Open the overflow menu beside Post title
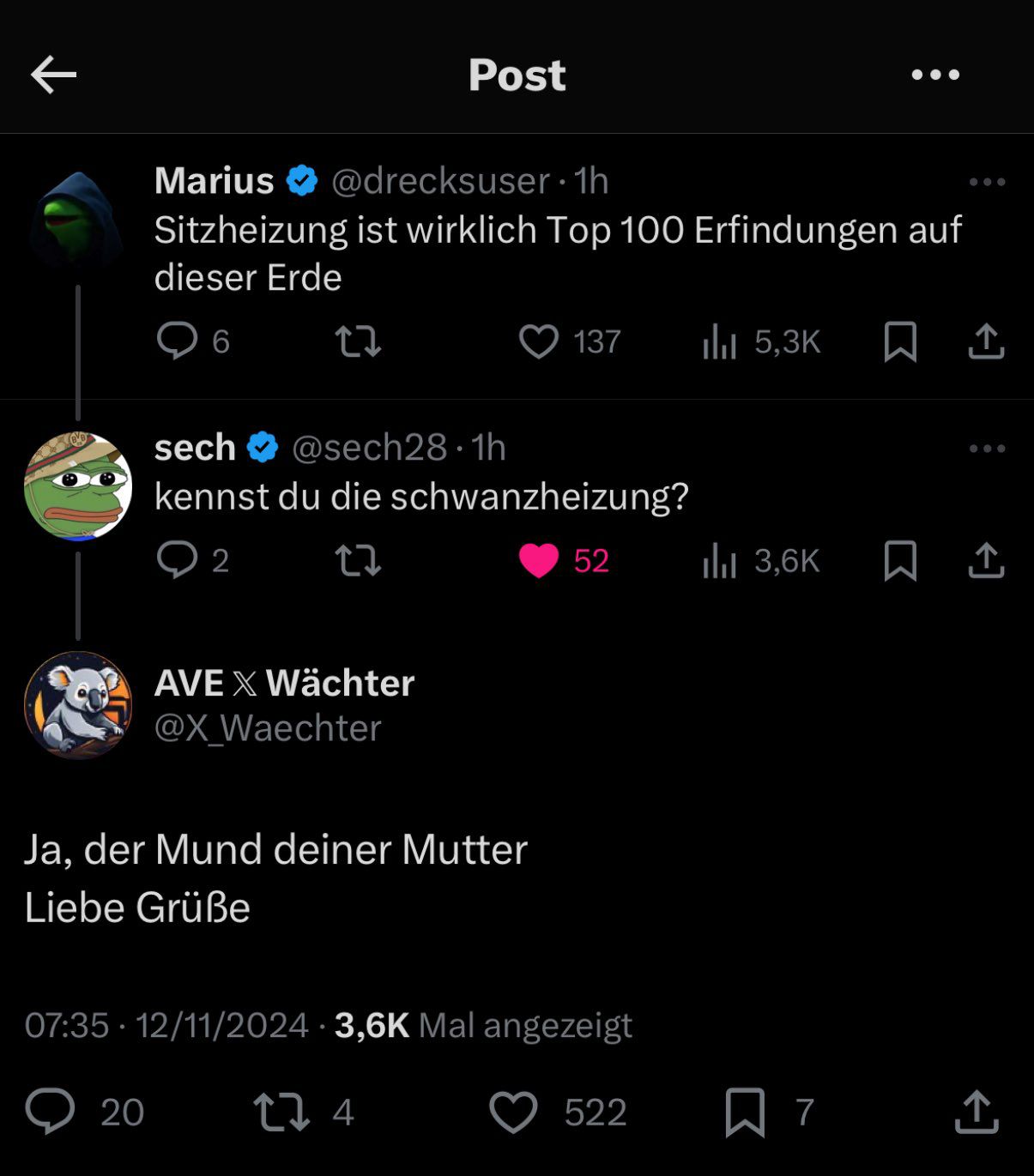This screenshot has height=1176, width=1034. click(x=935, y=75)
